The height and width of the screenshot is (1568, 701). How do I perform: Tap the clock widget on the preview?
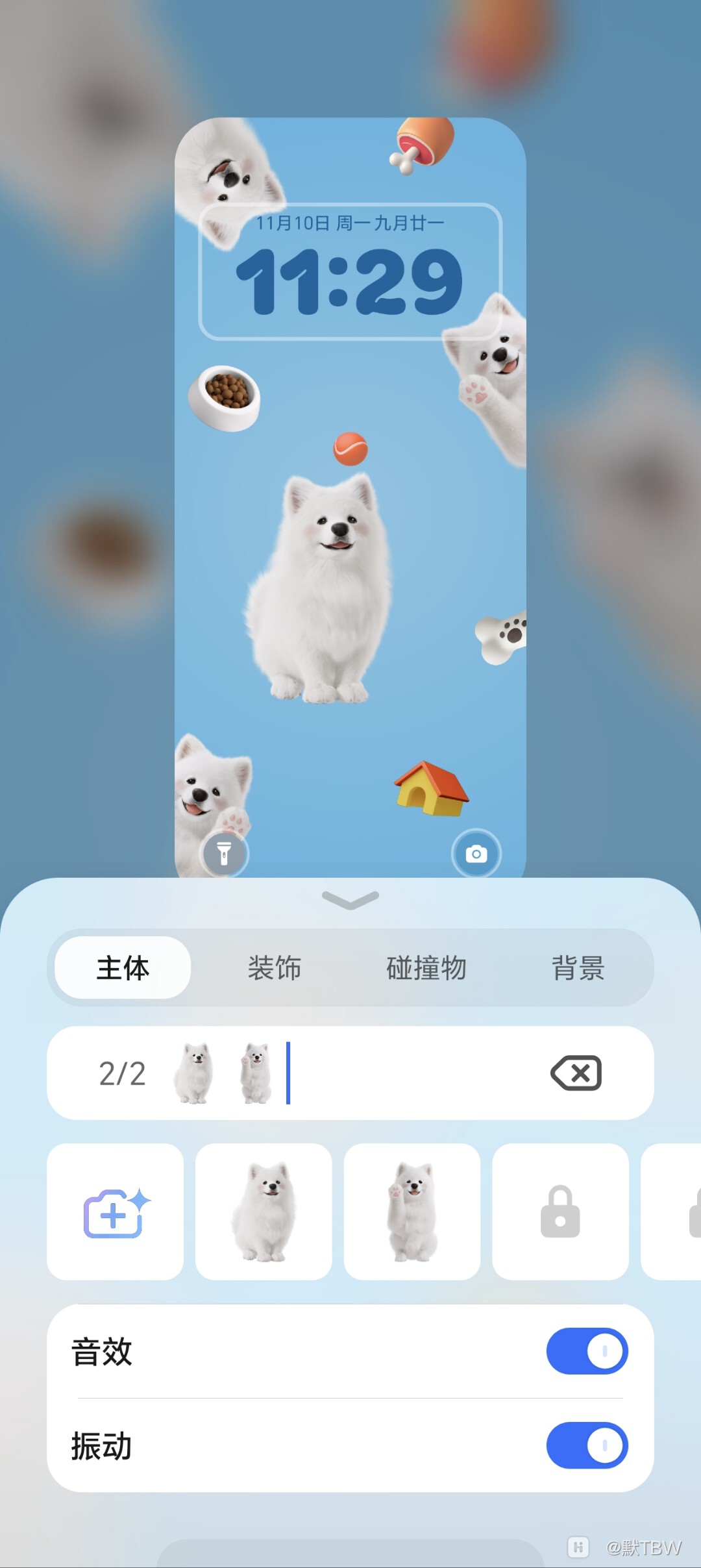[350, 271]
